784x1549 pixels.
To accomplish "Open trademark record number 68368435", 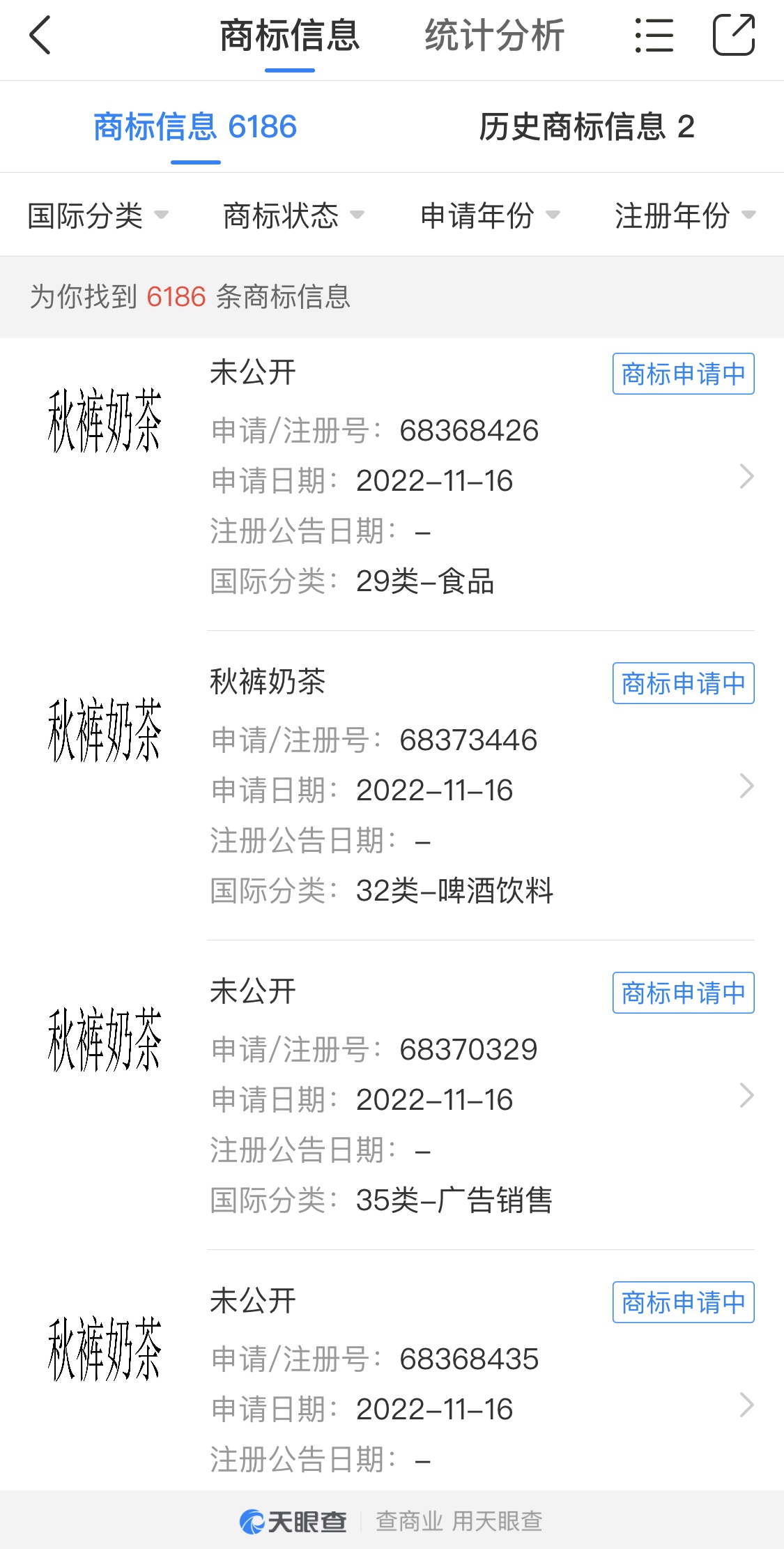I will 392,1371.
